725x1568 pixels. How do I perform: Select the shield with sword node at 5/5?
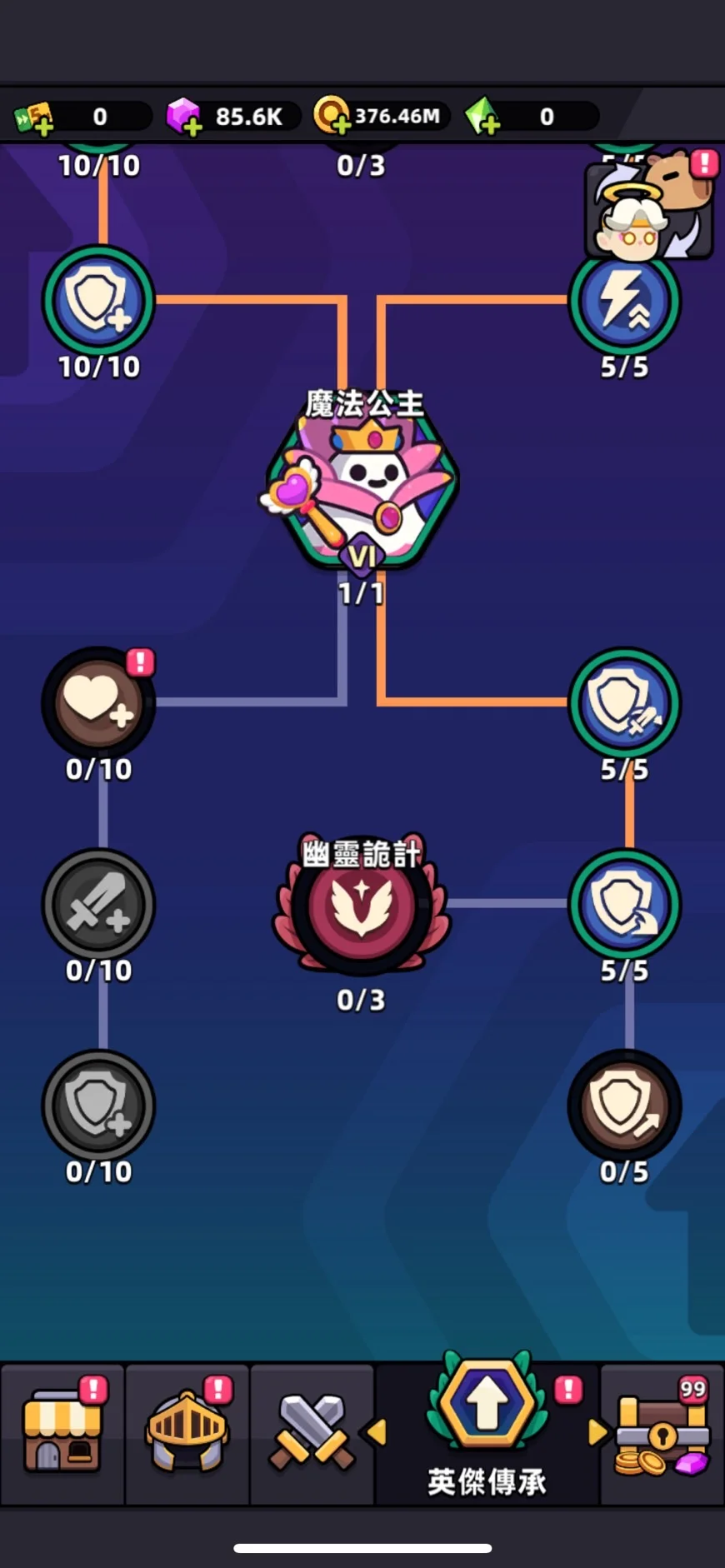624,703
